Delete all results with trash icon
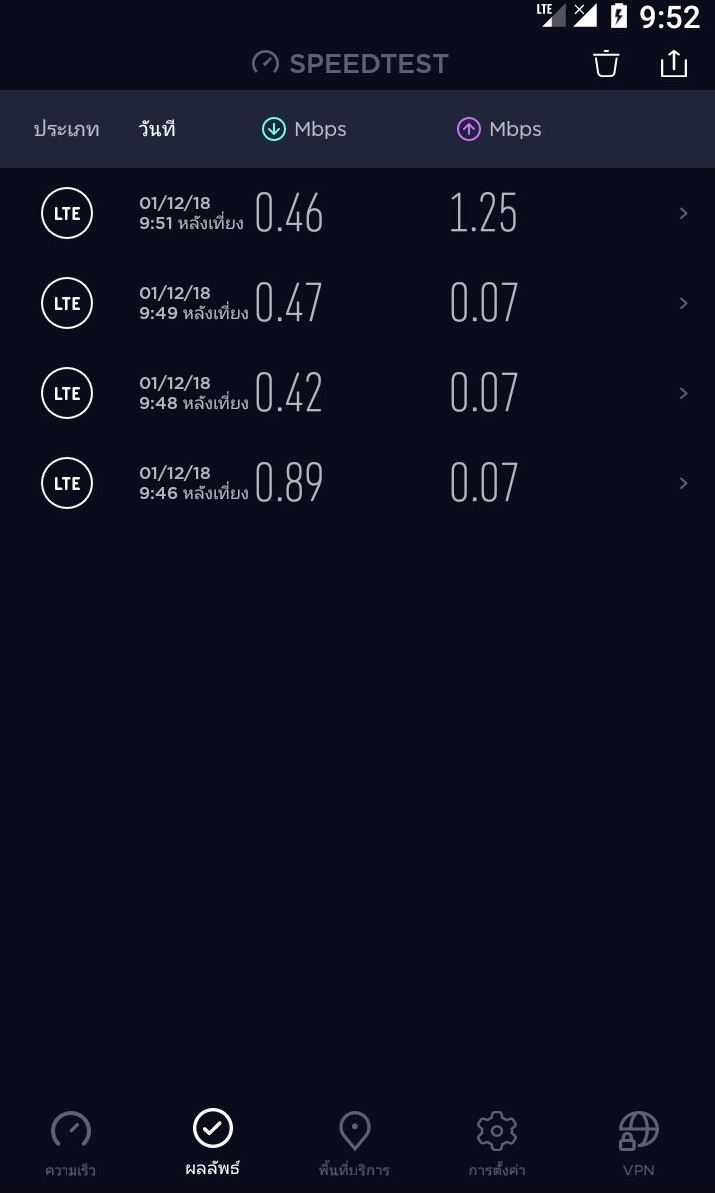 (x=606, y=64)
